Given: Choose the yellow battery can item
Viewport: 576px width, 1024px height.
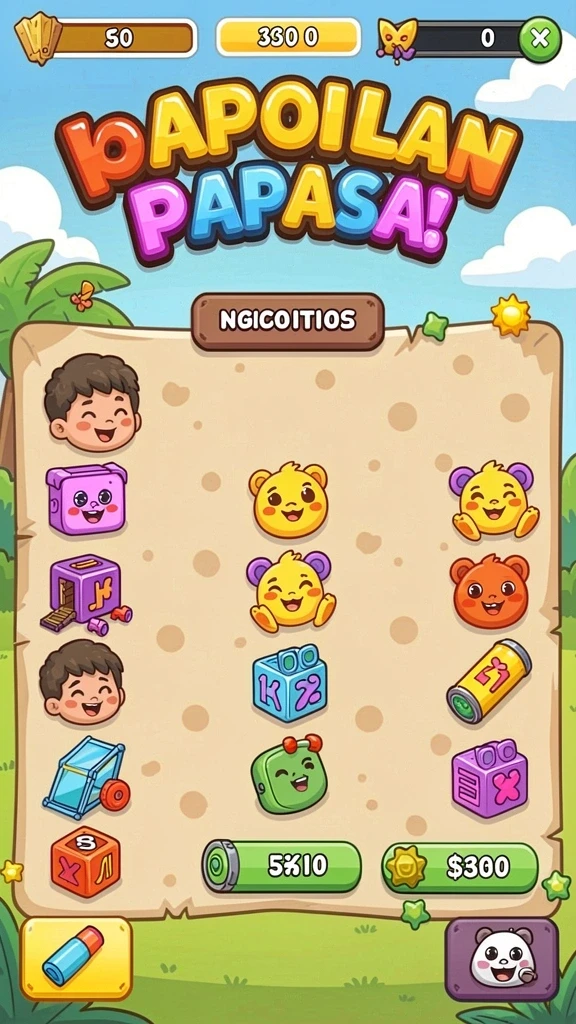Looking at the screenshot, I should (x=488, y=680).
